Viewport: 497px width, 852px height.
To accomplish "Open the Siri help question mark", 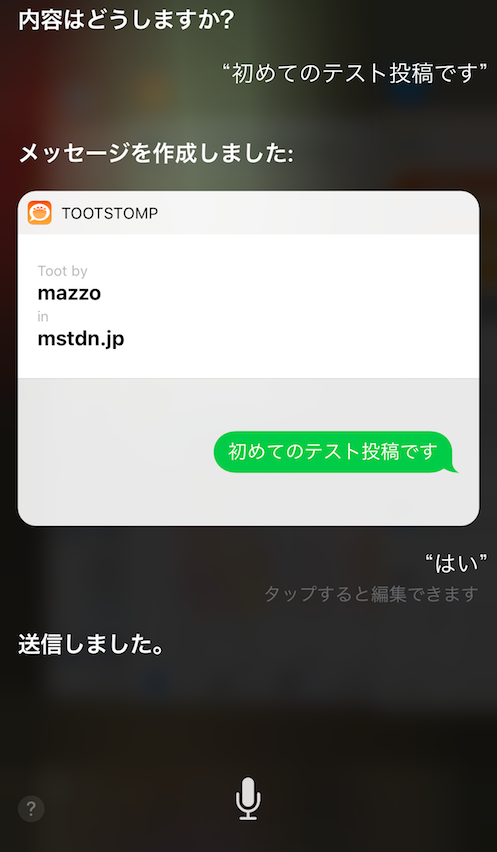I will (32, 809).
